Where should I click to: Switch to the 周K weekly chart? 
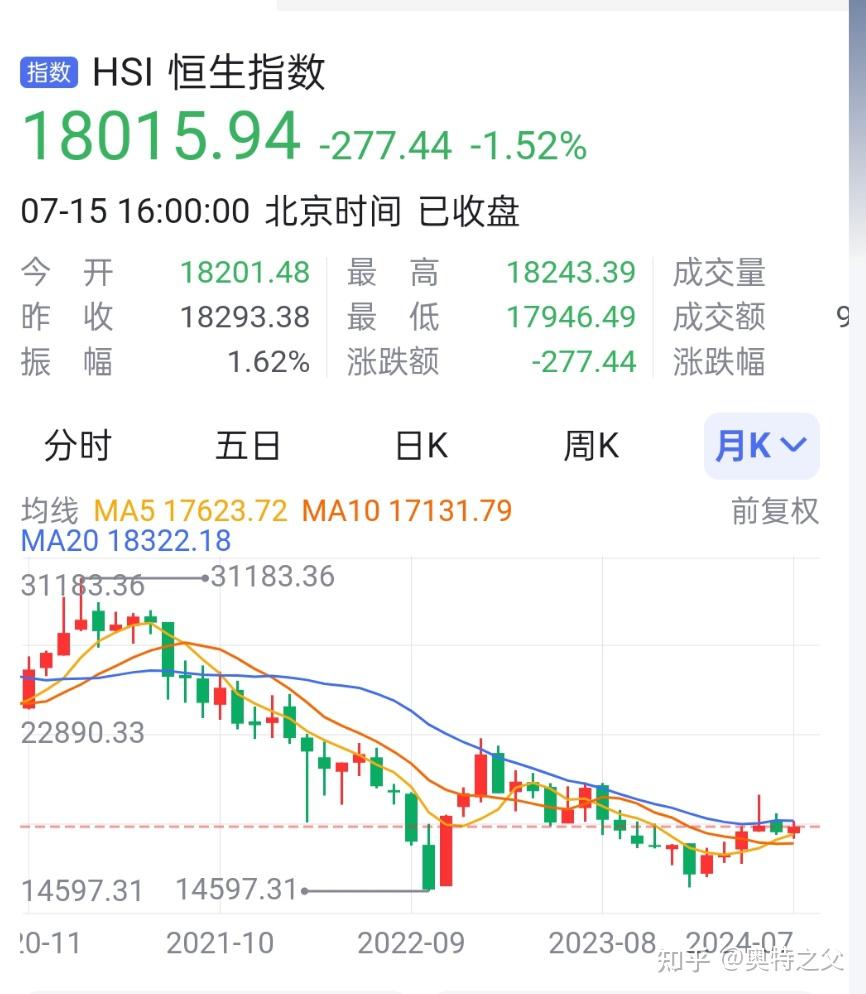(x=591, y=446)
